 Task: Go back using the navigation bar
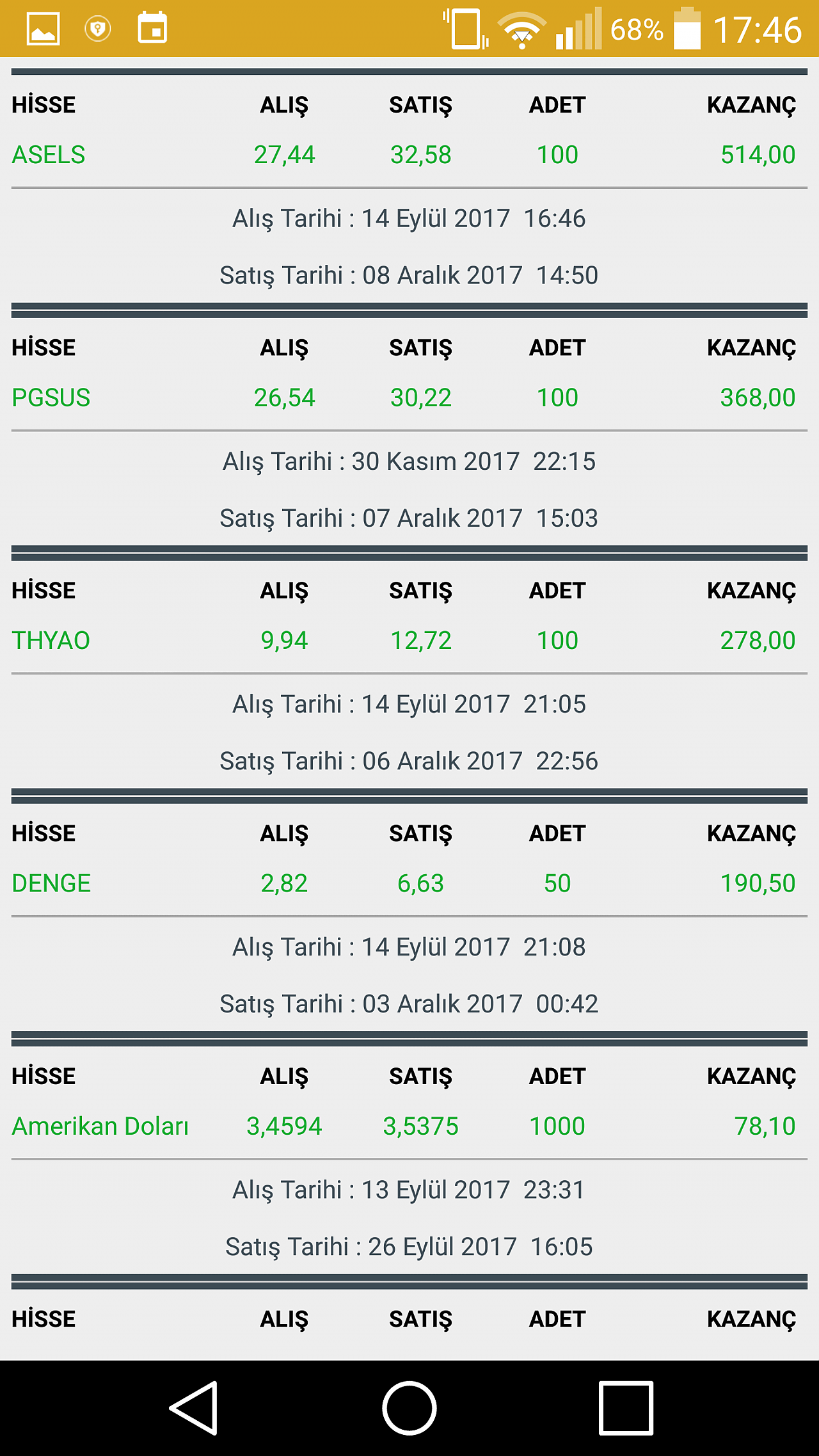pyautogui.click(x=194, y=1408)
